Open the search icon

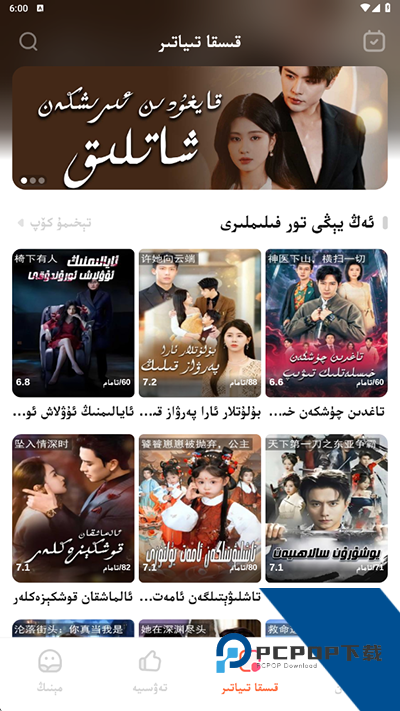click(x=28, y=42)
